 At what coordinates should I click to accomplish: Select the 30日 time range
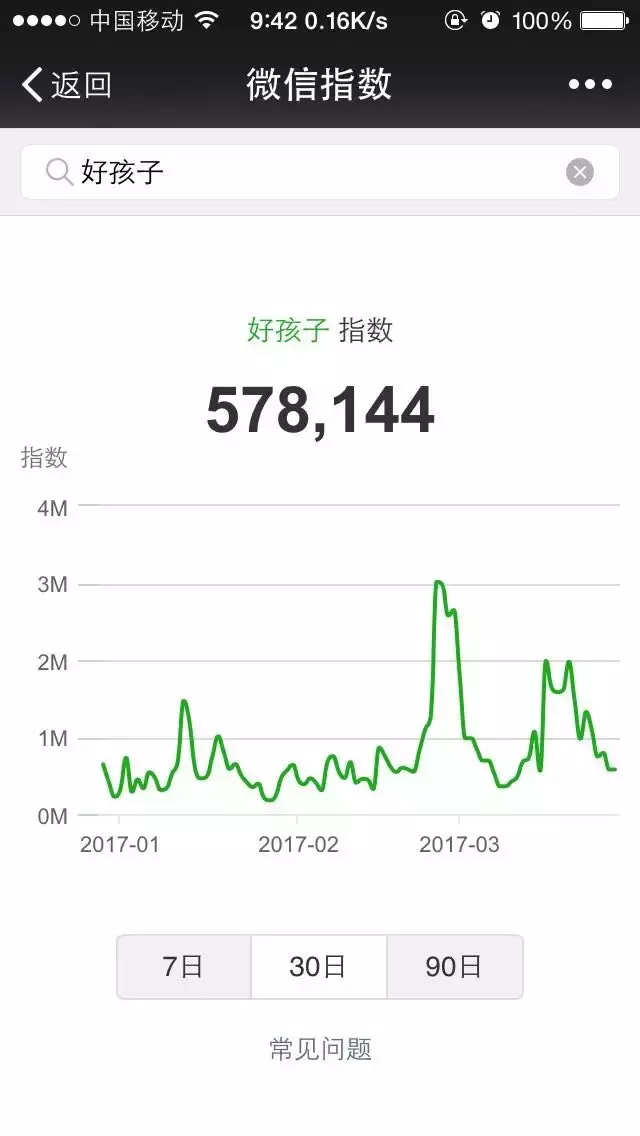(318, 967)
